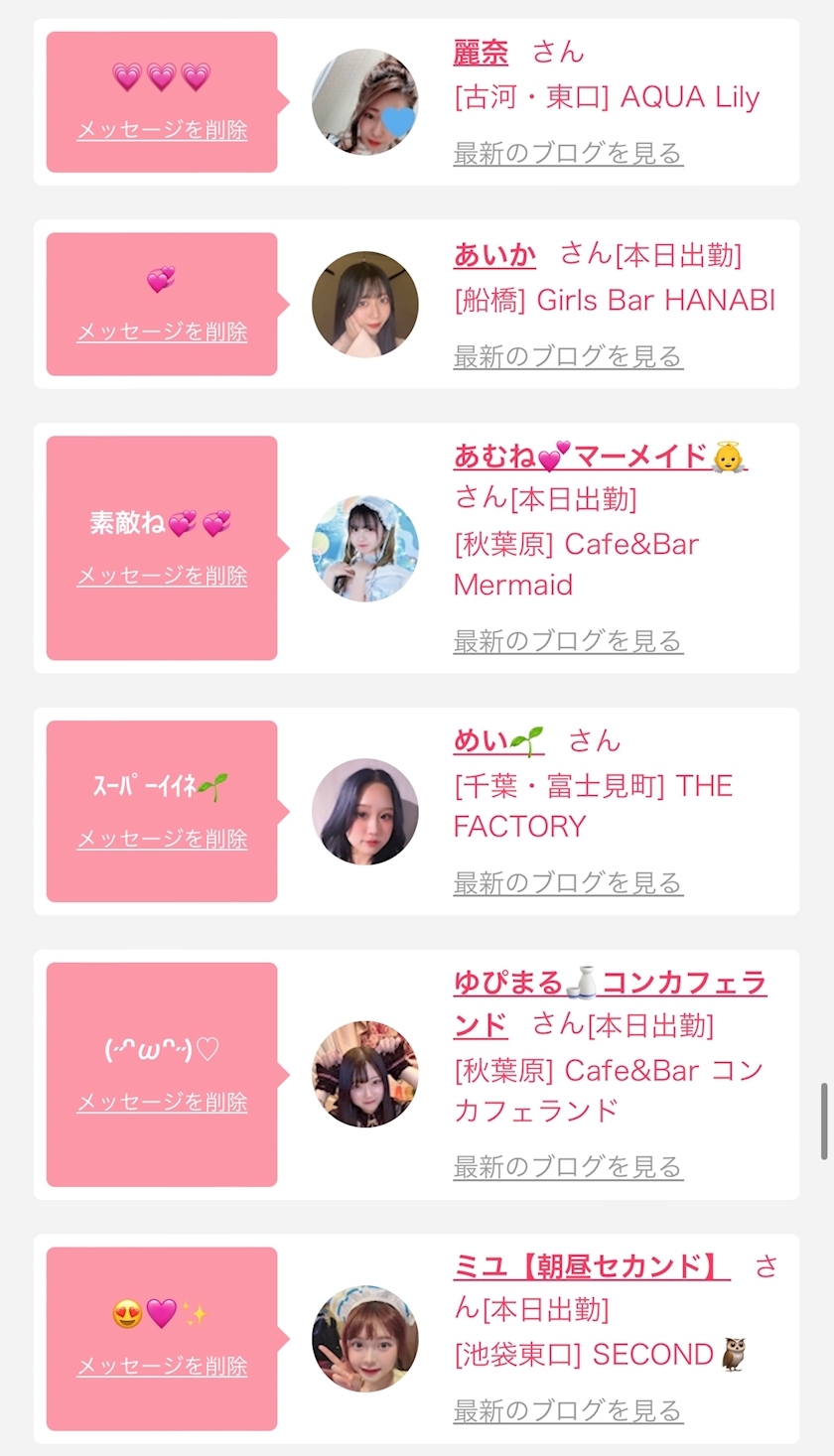Delete the message sent to ミュ
Viewport: 834px width, 1456px height.
click(162, 1366)
